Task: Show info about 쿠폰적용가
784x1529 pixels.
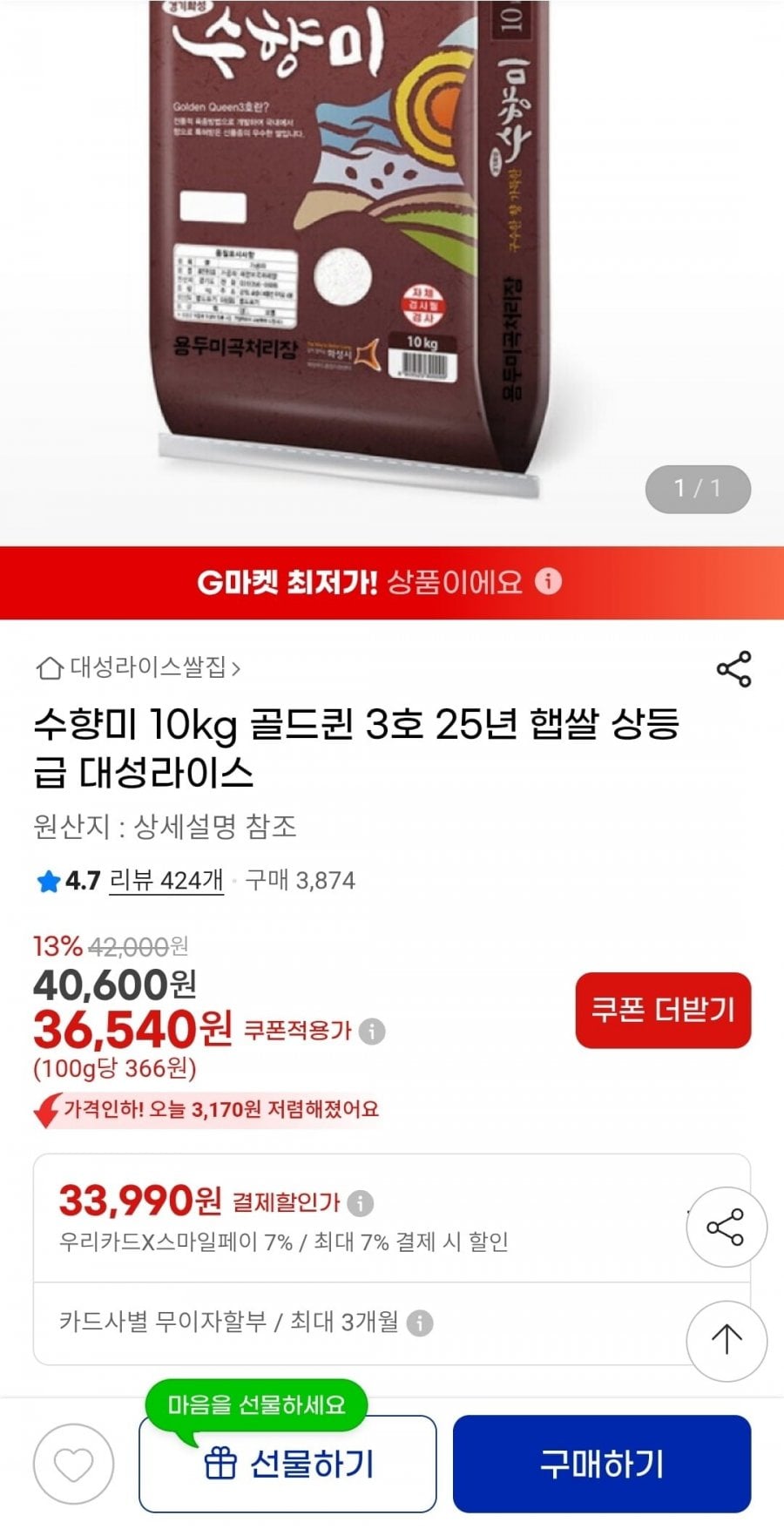Action: [372, 1032]
